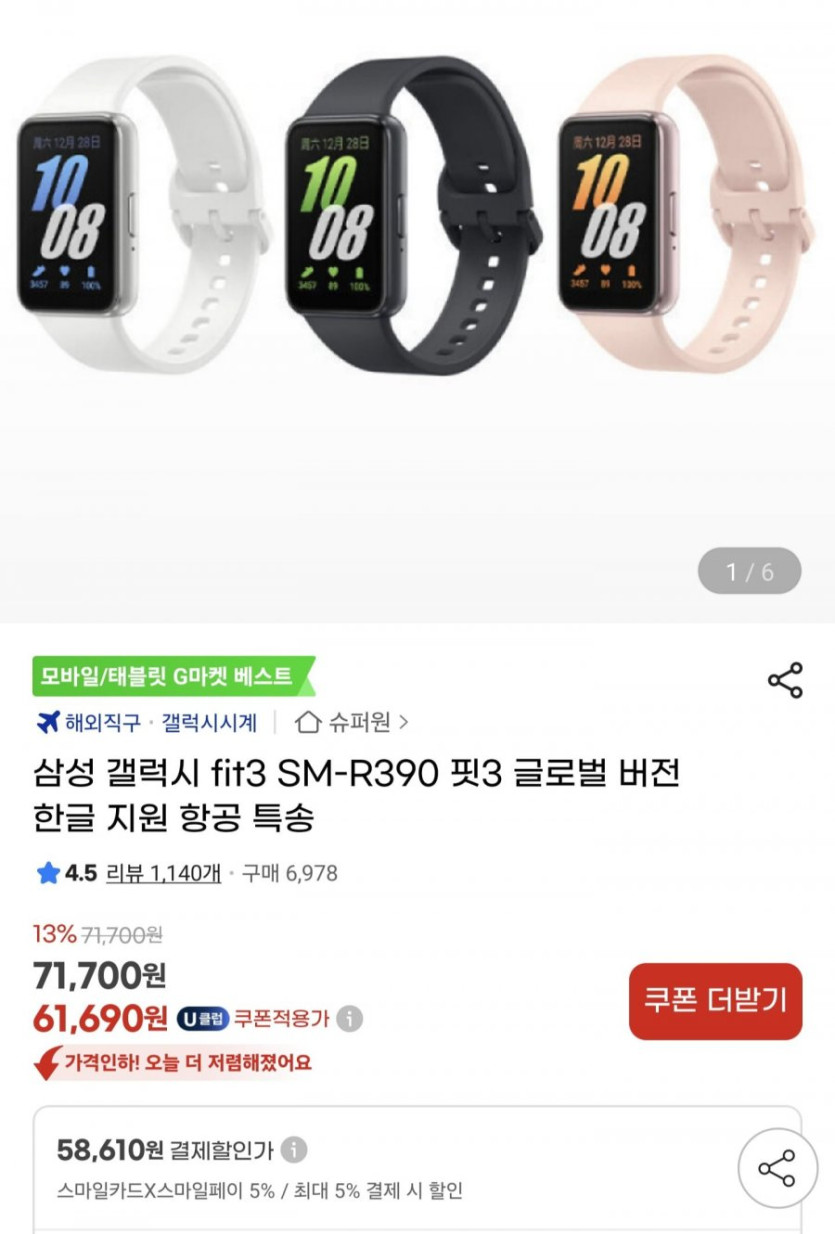Show info about 쿠폰적용가 price
Image resolution: width=835 pixels, height=1234 pixels.
pyautogui.click(x=349, y=1019)
